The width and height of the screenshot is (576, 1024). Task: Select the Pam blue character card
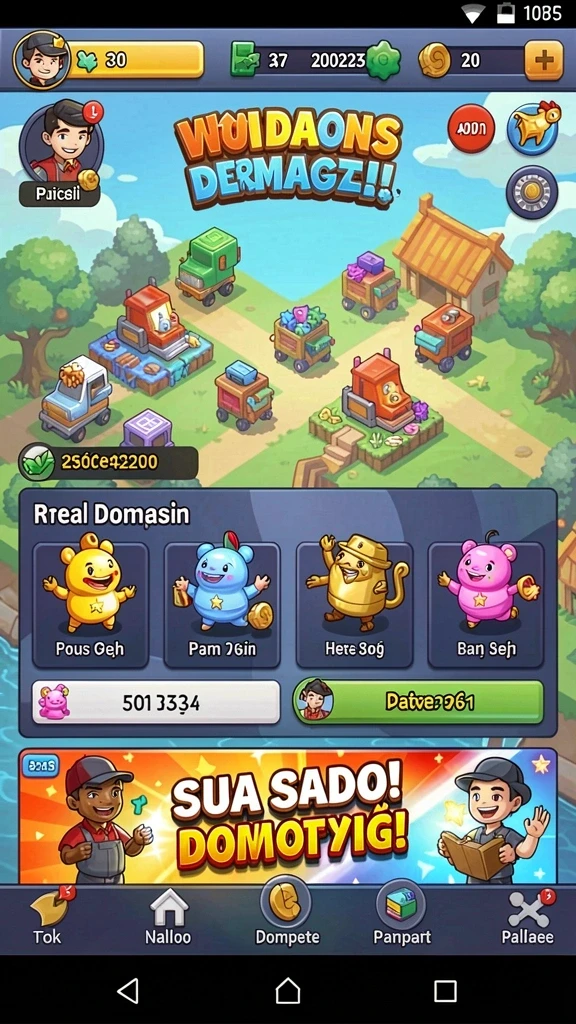pos(222,605)
